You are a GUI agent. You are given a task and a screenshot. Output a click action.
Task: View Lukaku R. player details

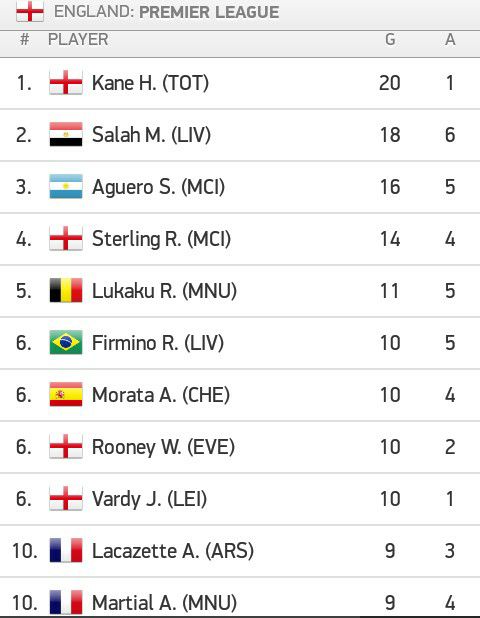[240, 291]
